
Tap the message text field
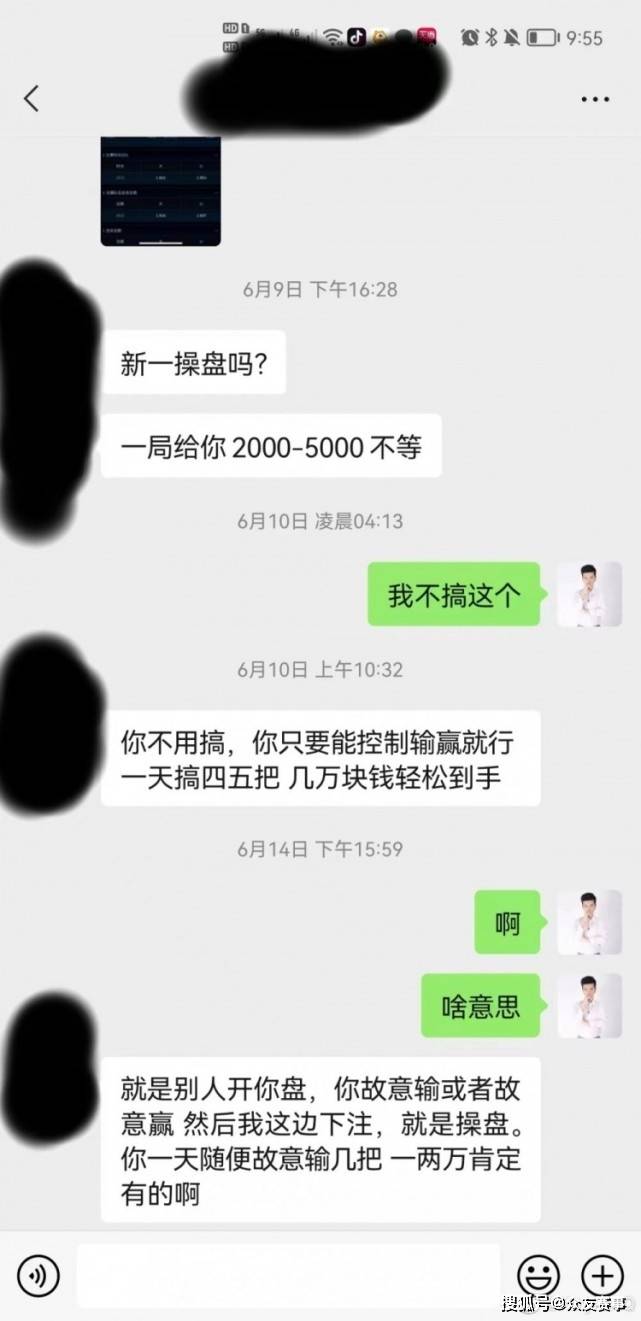tap(288, 1275)
